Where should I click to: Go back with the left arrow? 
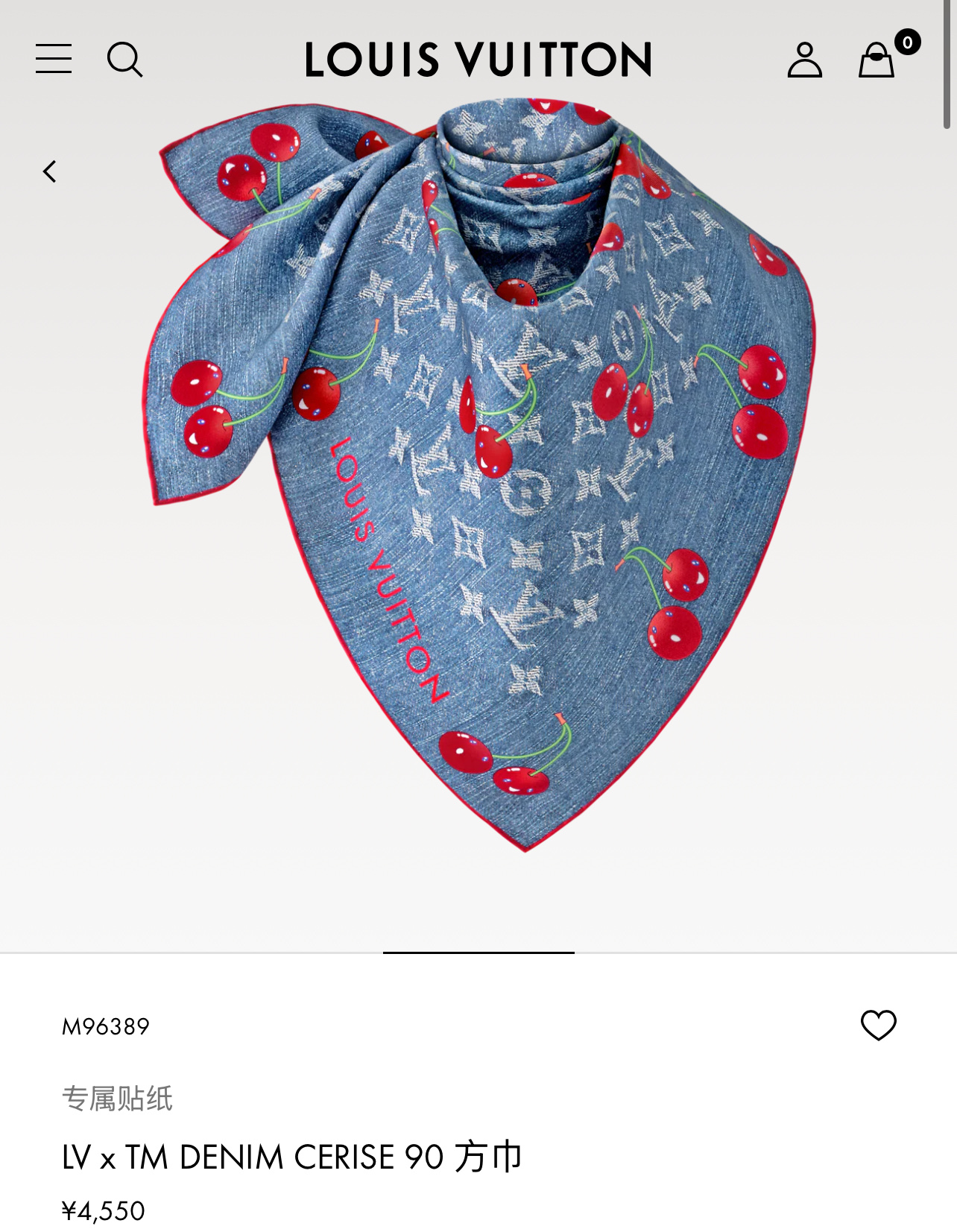click(x=50, y=171)
